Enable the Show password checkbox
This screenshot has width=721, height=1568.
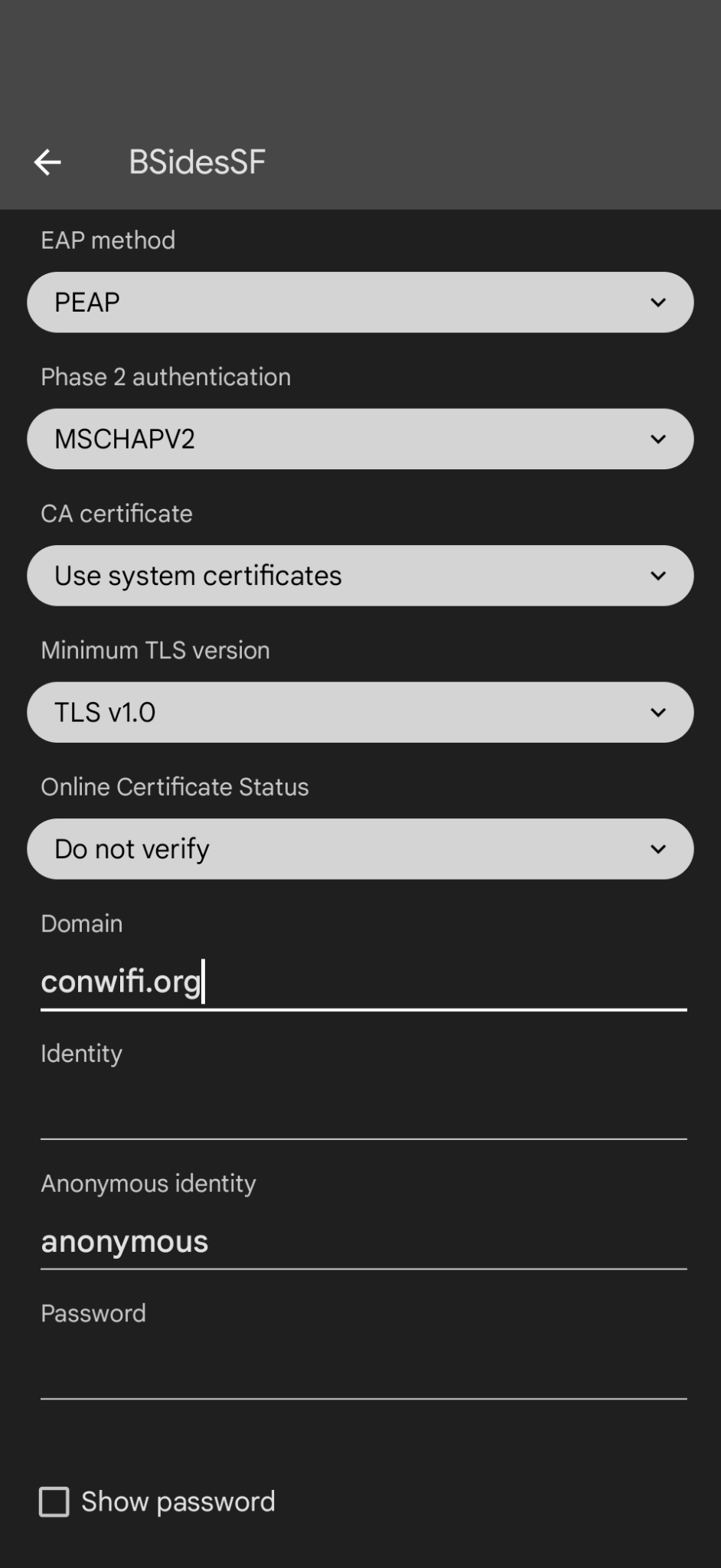click(54, 1501)
